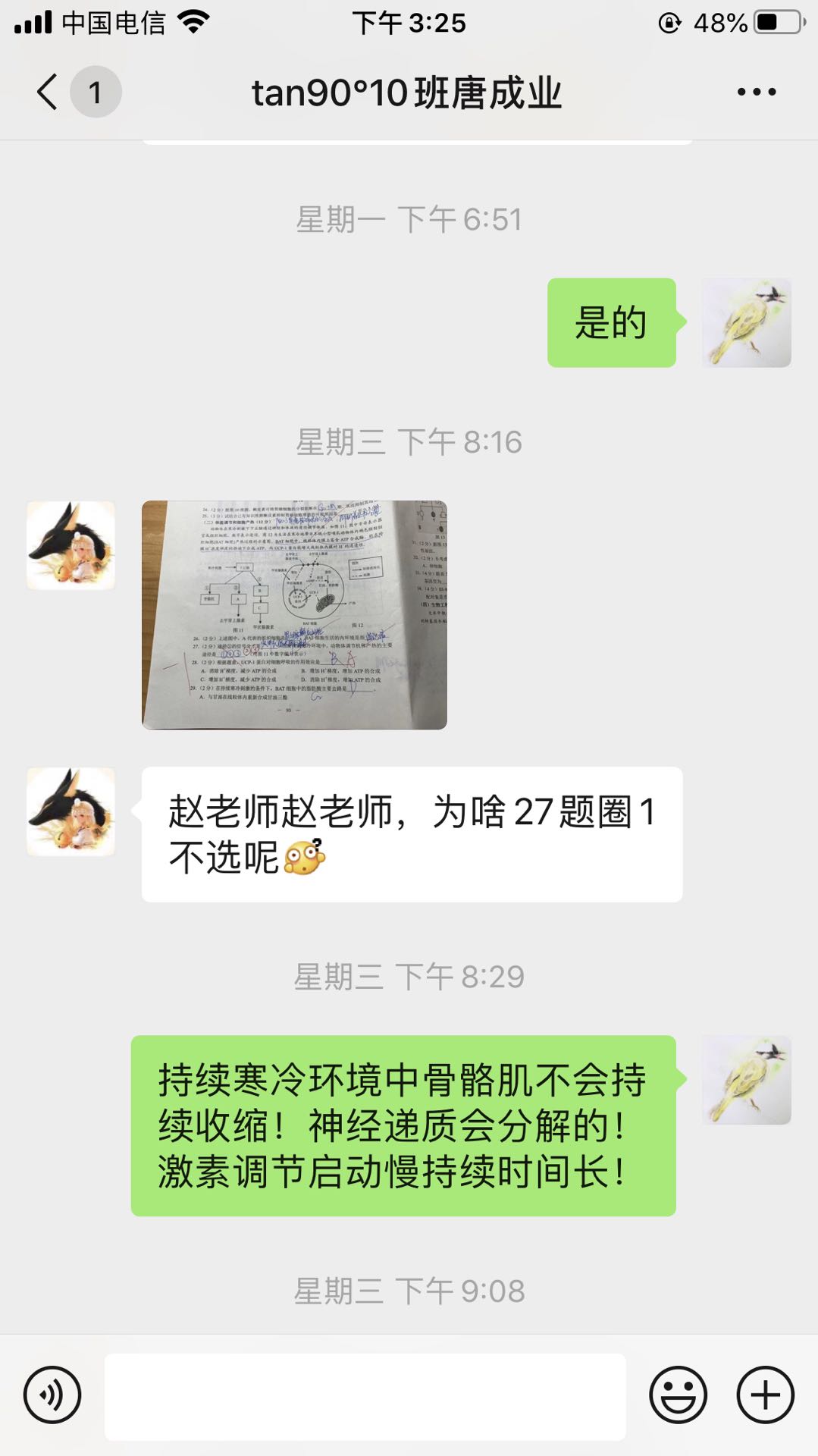The width and height of the screenshot is (818, 1456).
Task: Open my bird avatar beside 是的
Action: (746, 323)
